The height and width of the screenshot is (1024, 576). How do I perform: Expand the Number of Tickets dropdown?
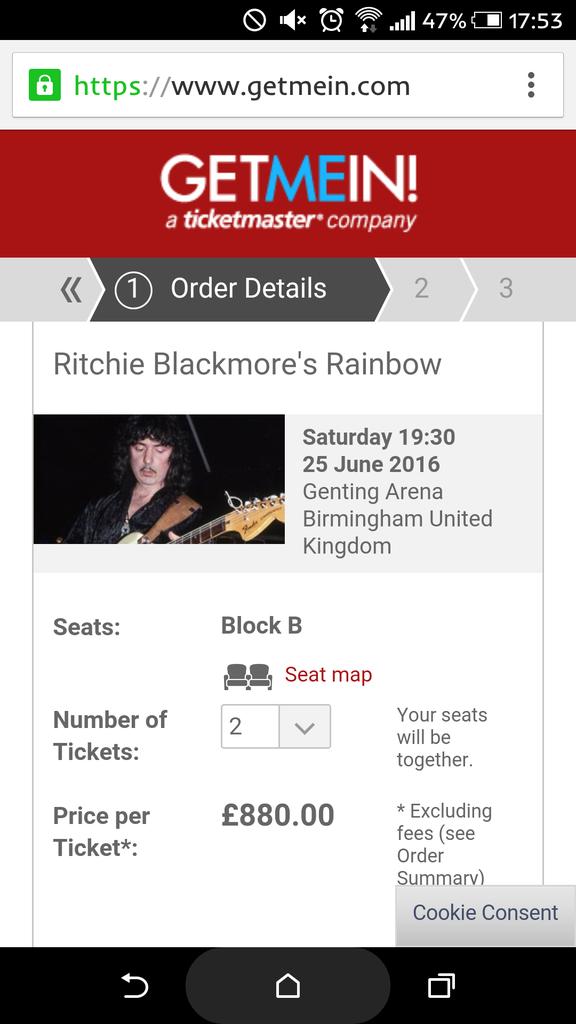pyautogui.click(x=276, y=726)
